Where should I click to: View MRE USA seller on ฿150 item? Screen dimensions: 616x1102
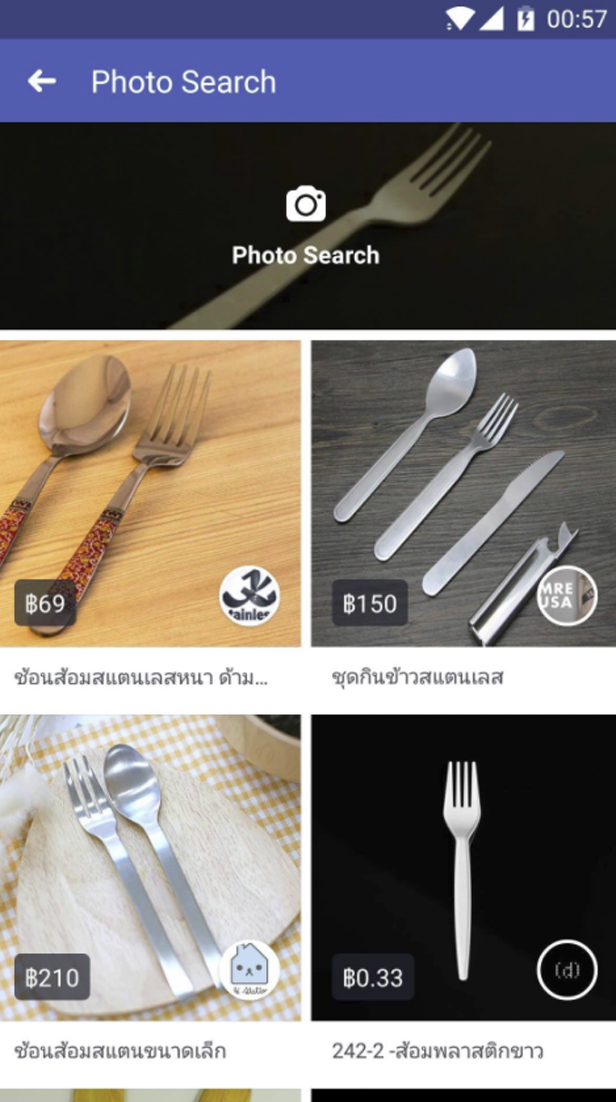[566, 596]
